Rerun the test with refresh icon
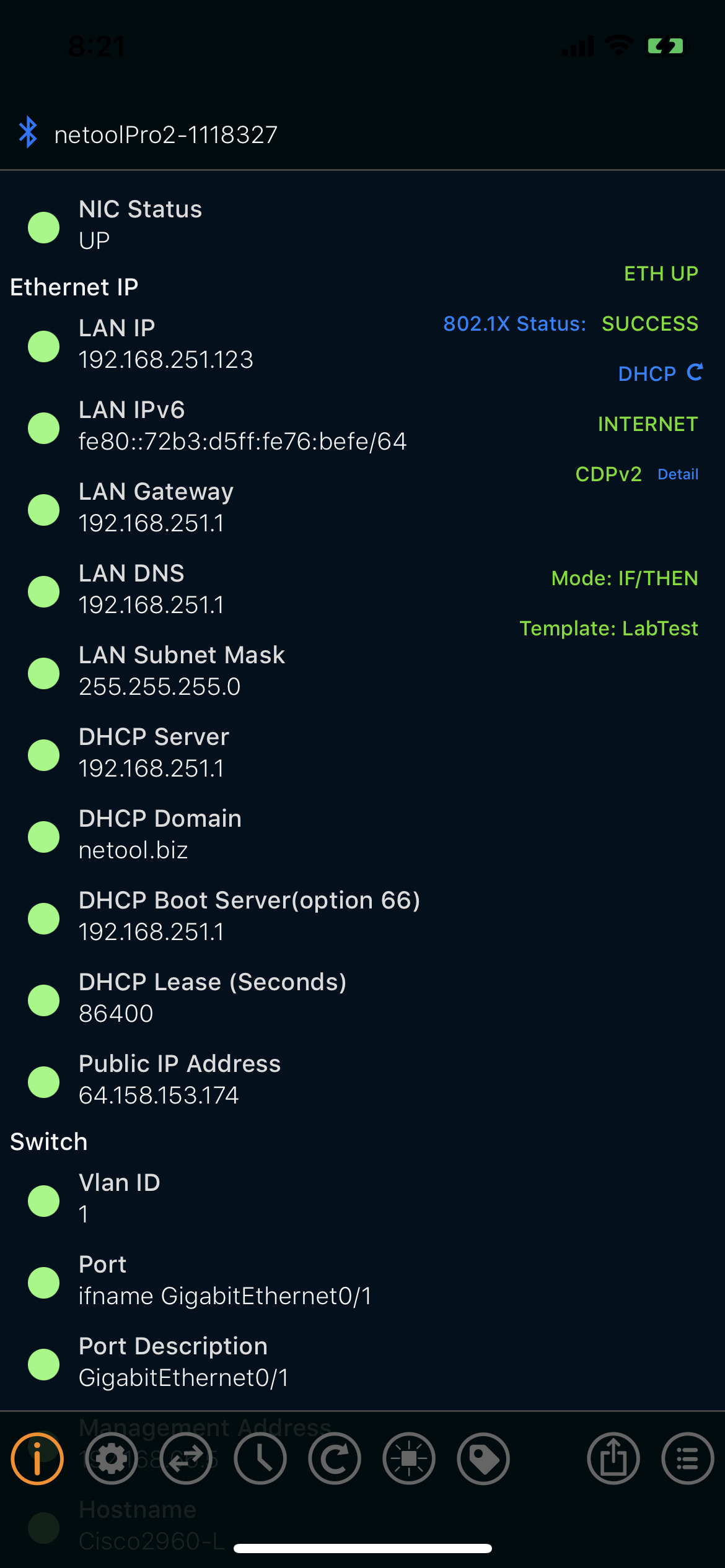This screenshot has height=1568, width=725. [x=335, y=1458]
